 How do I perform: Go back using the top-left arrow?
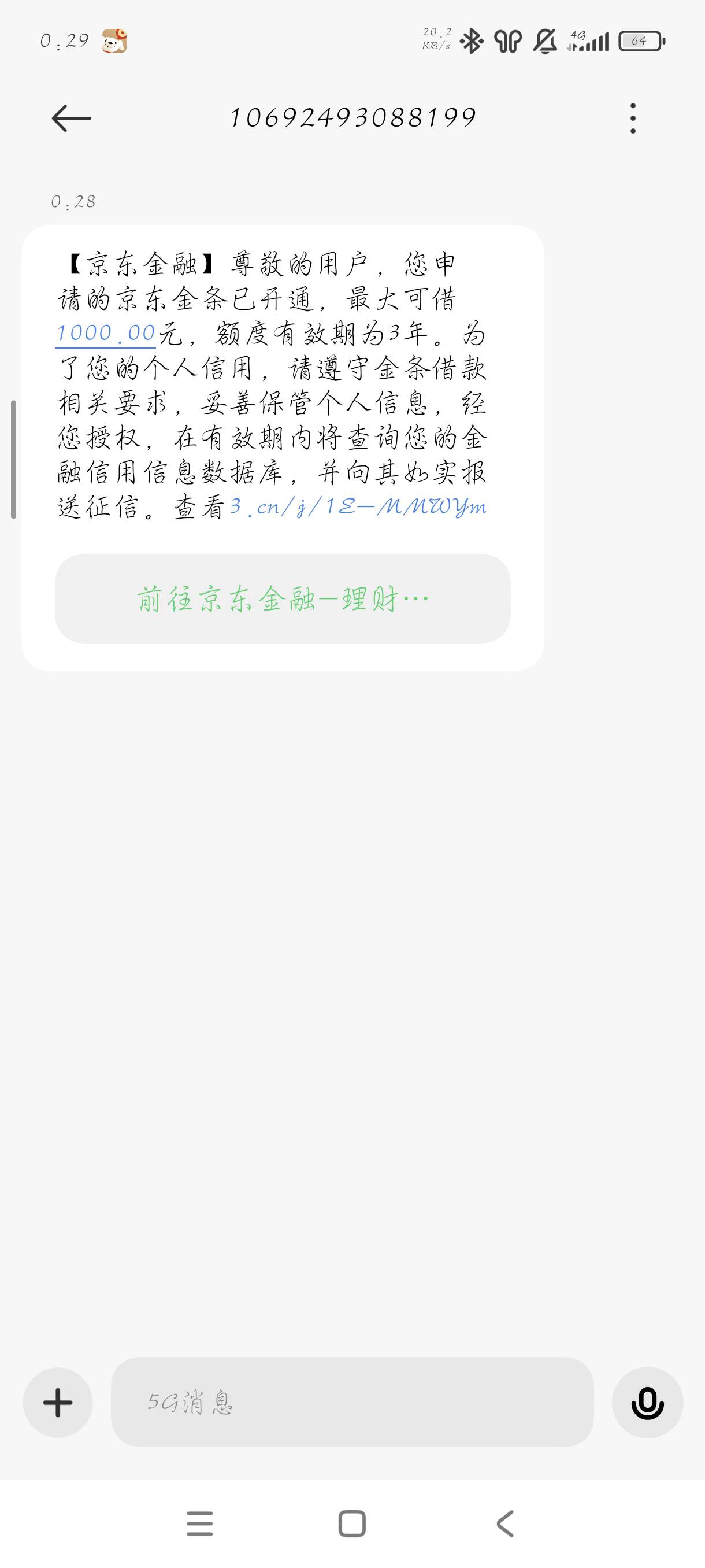tap(71, 118)
